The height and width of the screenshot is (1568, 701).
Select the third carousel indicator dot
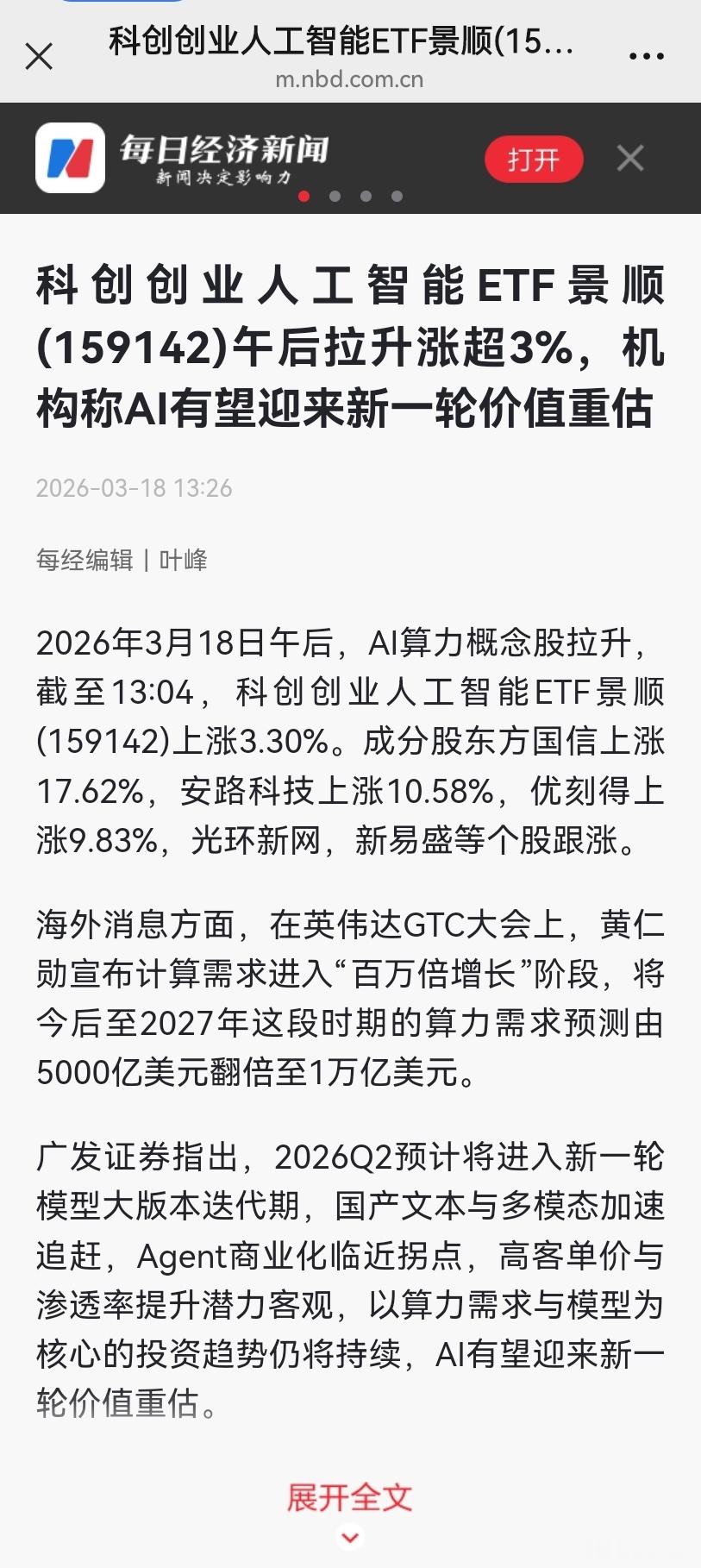[366, 197]
